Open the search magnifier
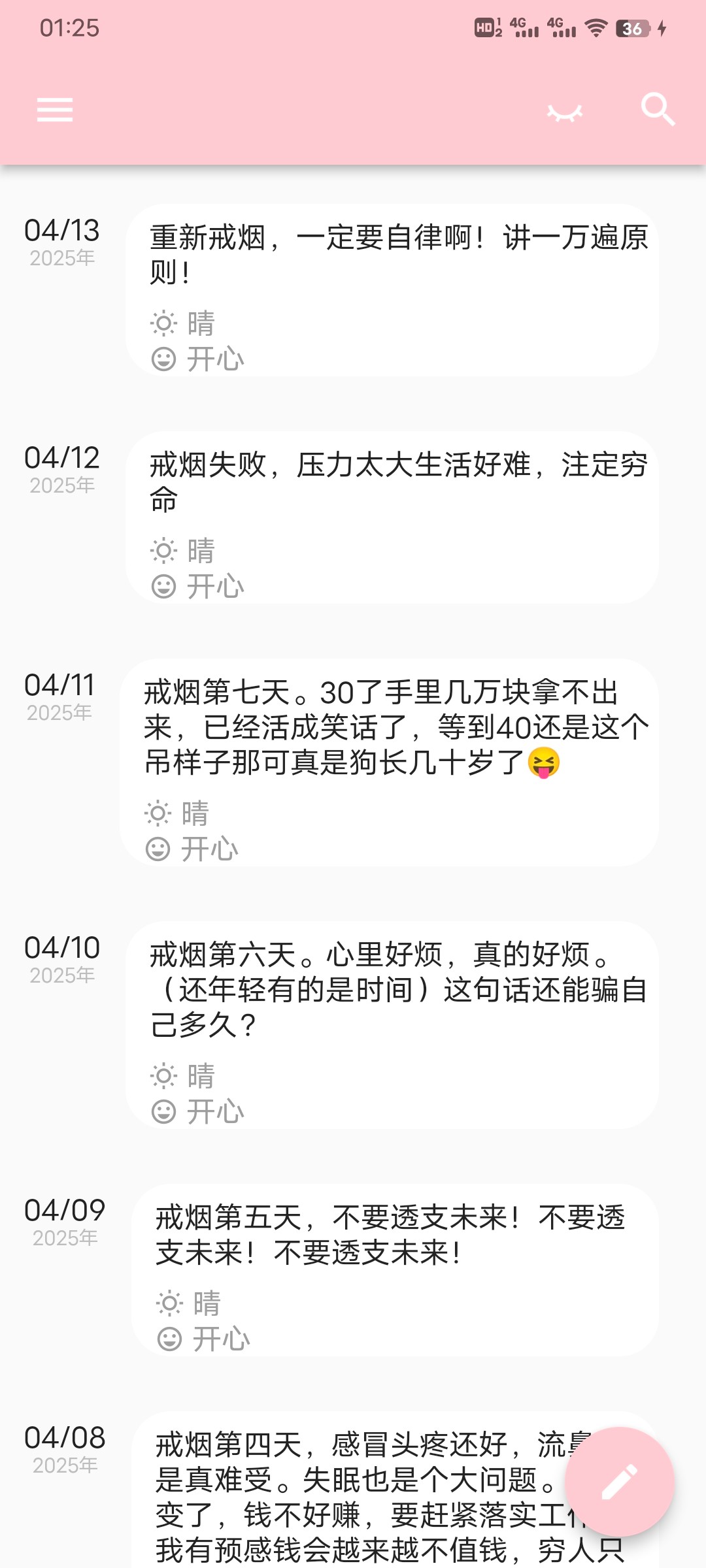Screen dimensions: 706x1568 (x=658, y=109)
